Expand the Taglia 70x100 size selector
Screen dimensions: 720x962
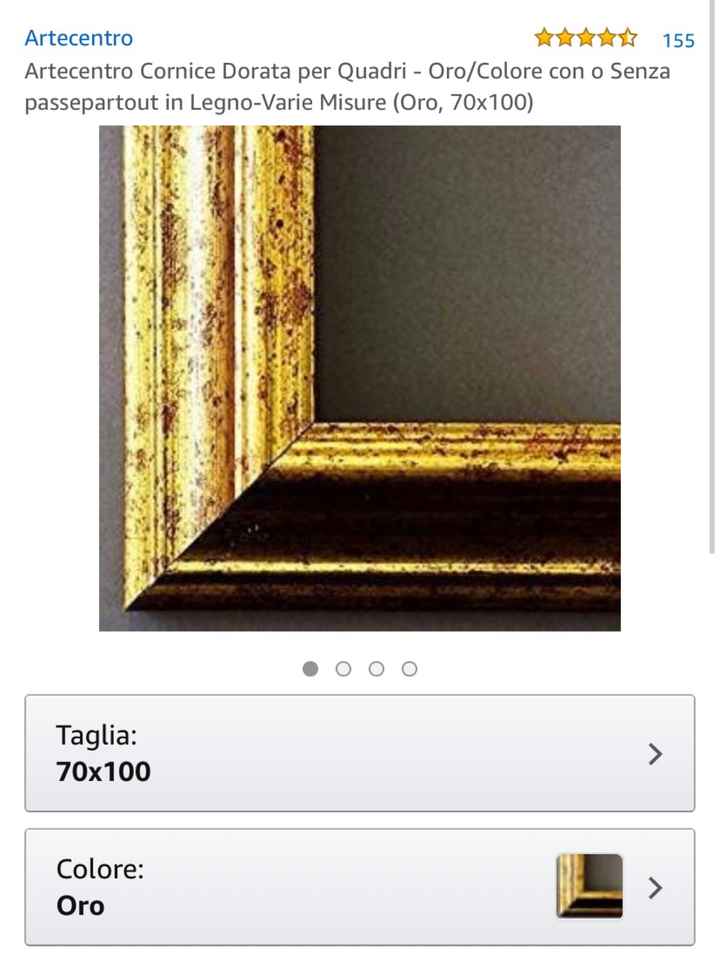point(360,753)
